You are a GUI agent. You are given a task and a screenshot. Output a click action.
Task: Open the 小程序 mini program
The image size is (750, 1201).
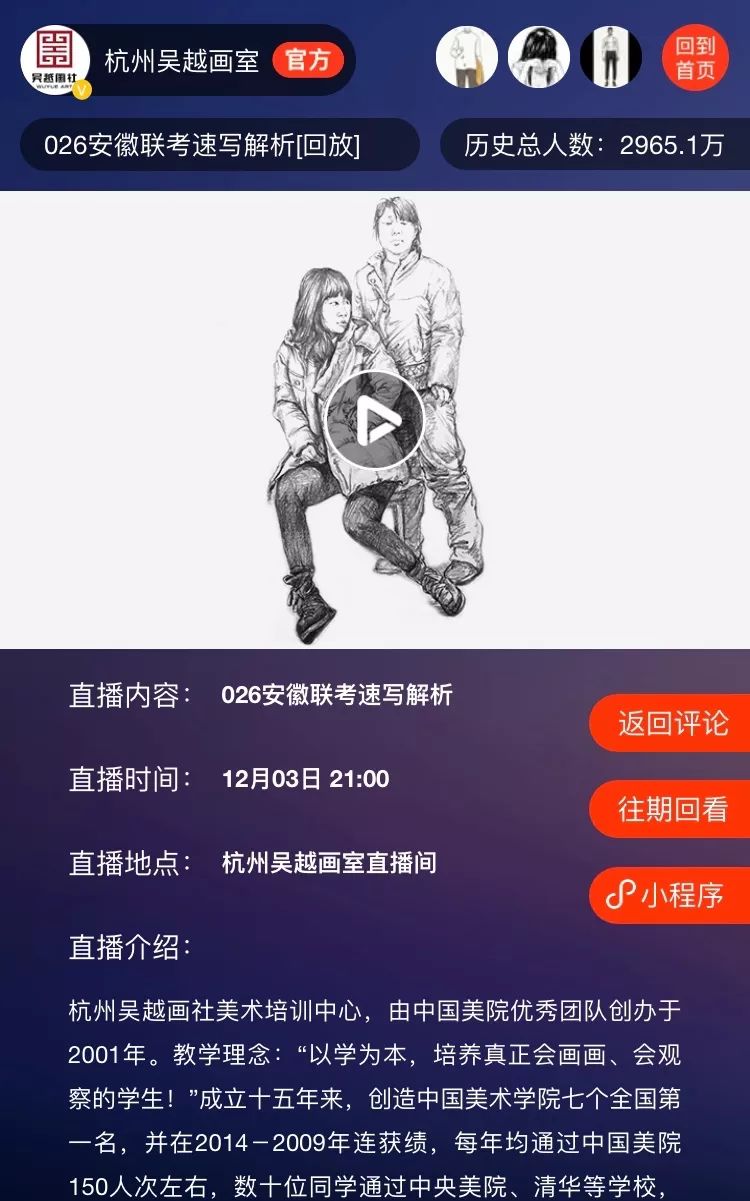(670, 895)
